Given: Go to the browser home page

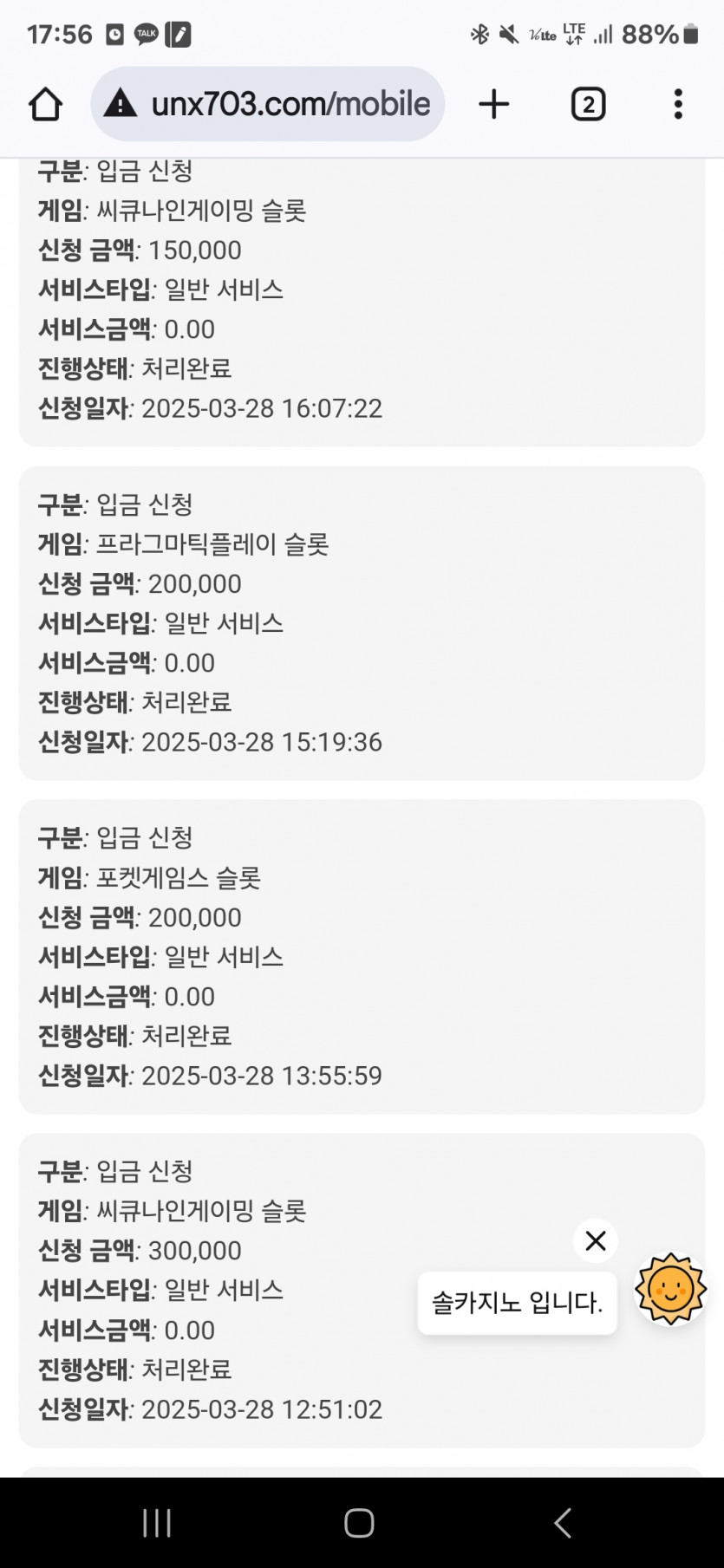Looking at the screenshot, I should click(45, 104).
